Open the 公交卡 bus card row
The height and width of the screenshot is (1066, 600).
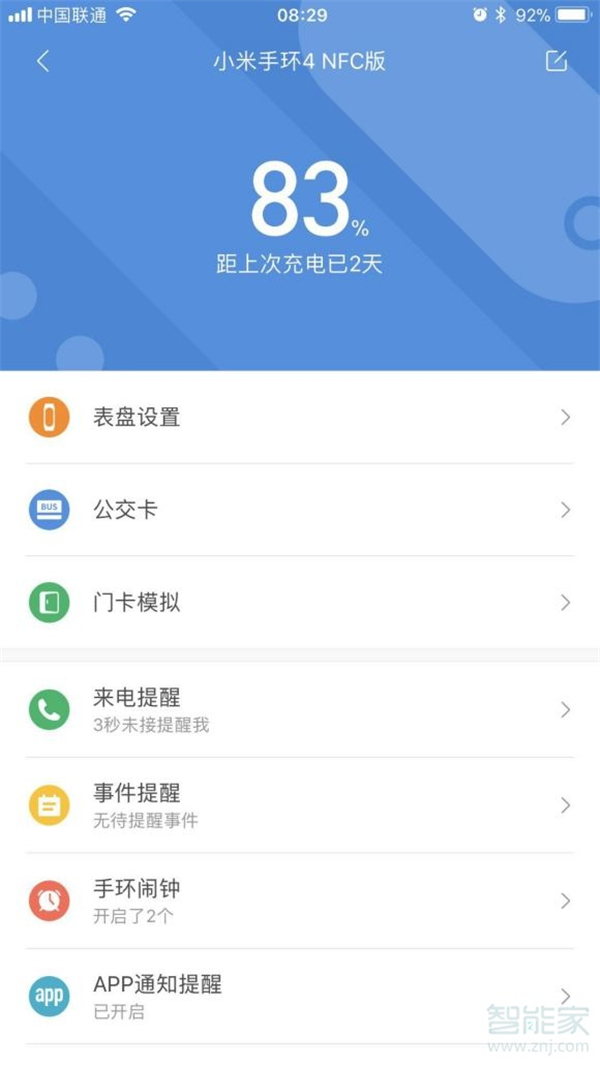point(300,510)
